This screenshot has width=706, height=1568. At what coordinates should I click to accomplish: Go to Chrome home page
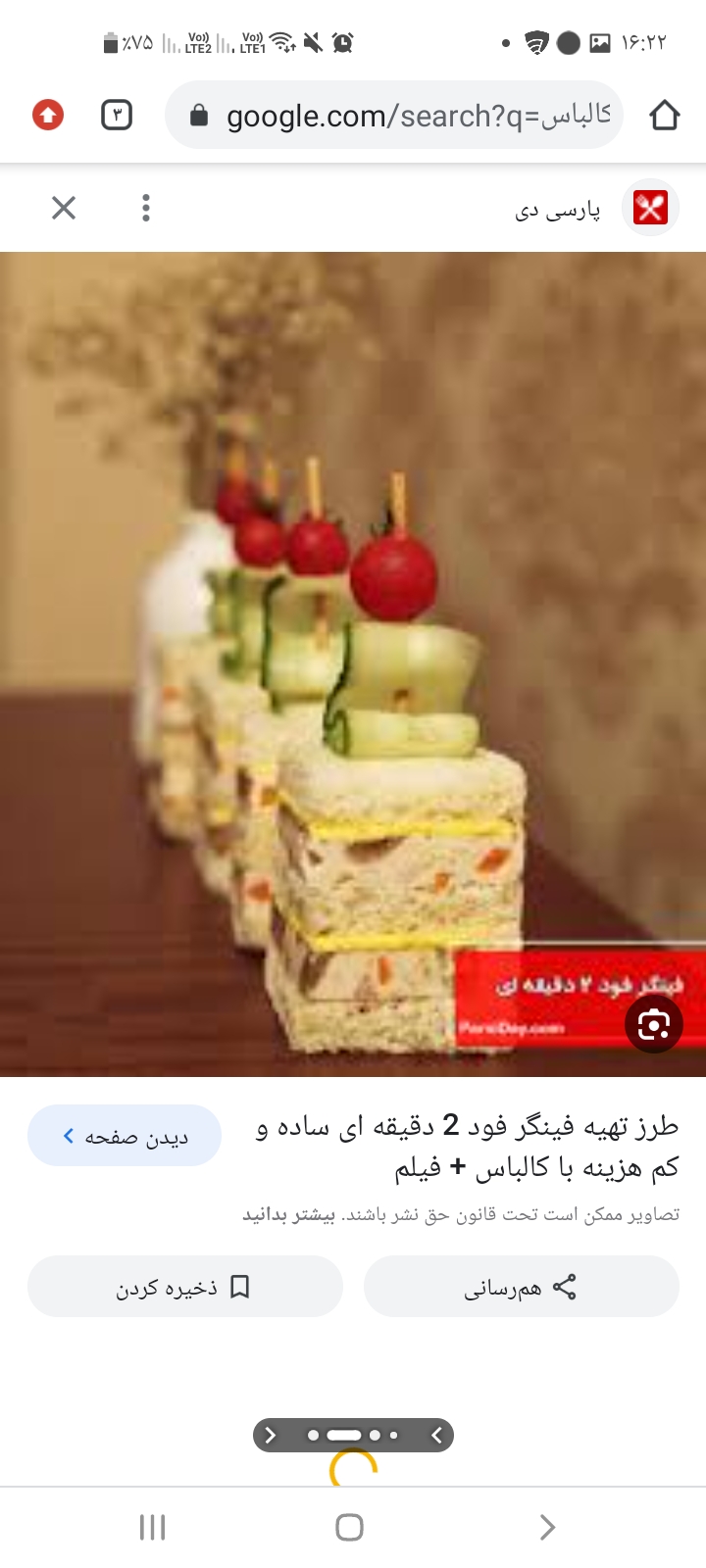(x=664, y=116)
